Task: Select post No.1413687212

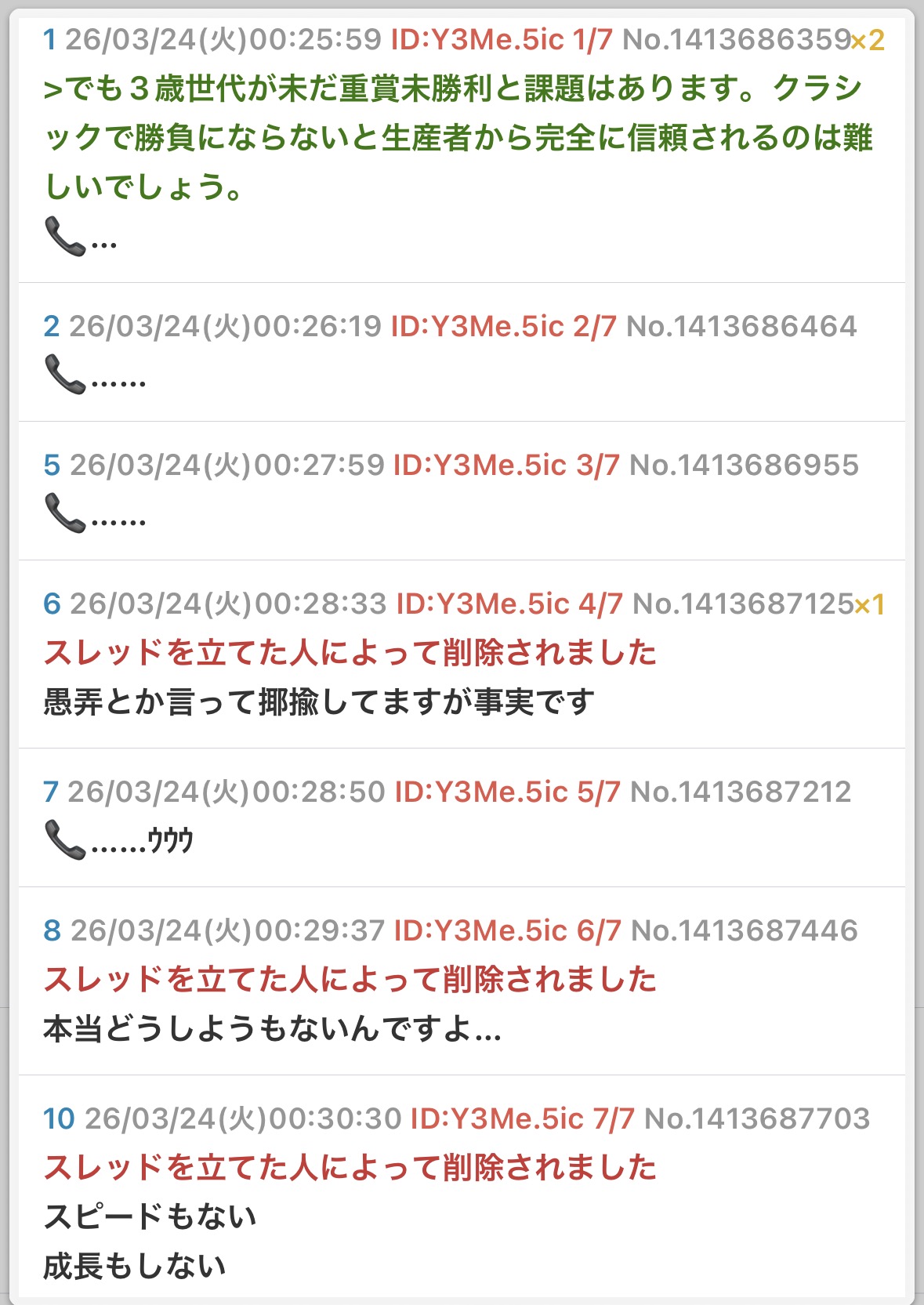Action: [741, 792]
